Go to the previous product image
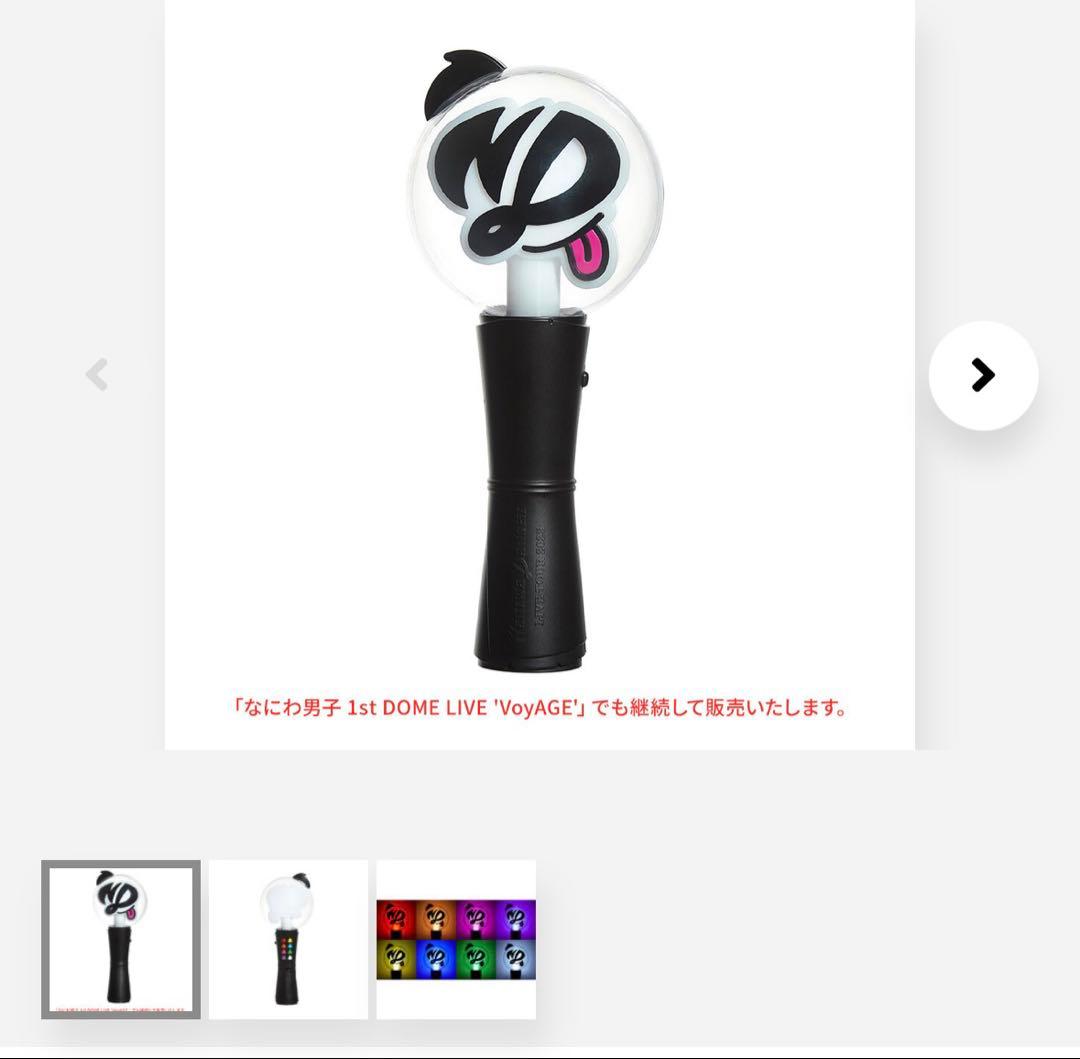The image size is (1080, 1059). click(97, 375)
